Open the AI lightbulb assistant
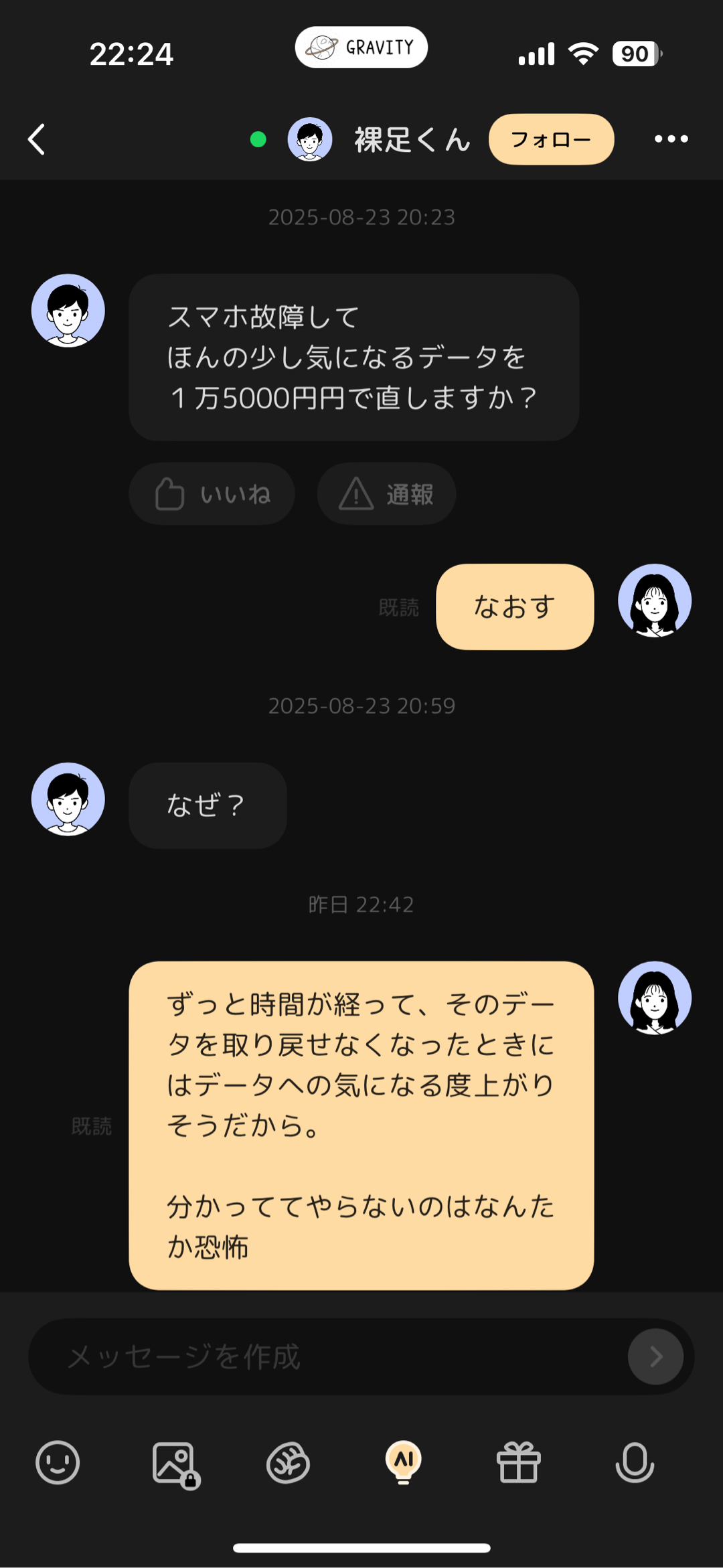This screenshot has height=1568, width=723. (404, 1462)
